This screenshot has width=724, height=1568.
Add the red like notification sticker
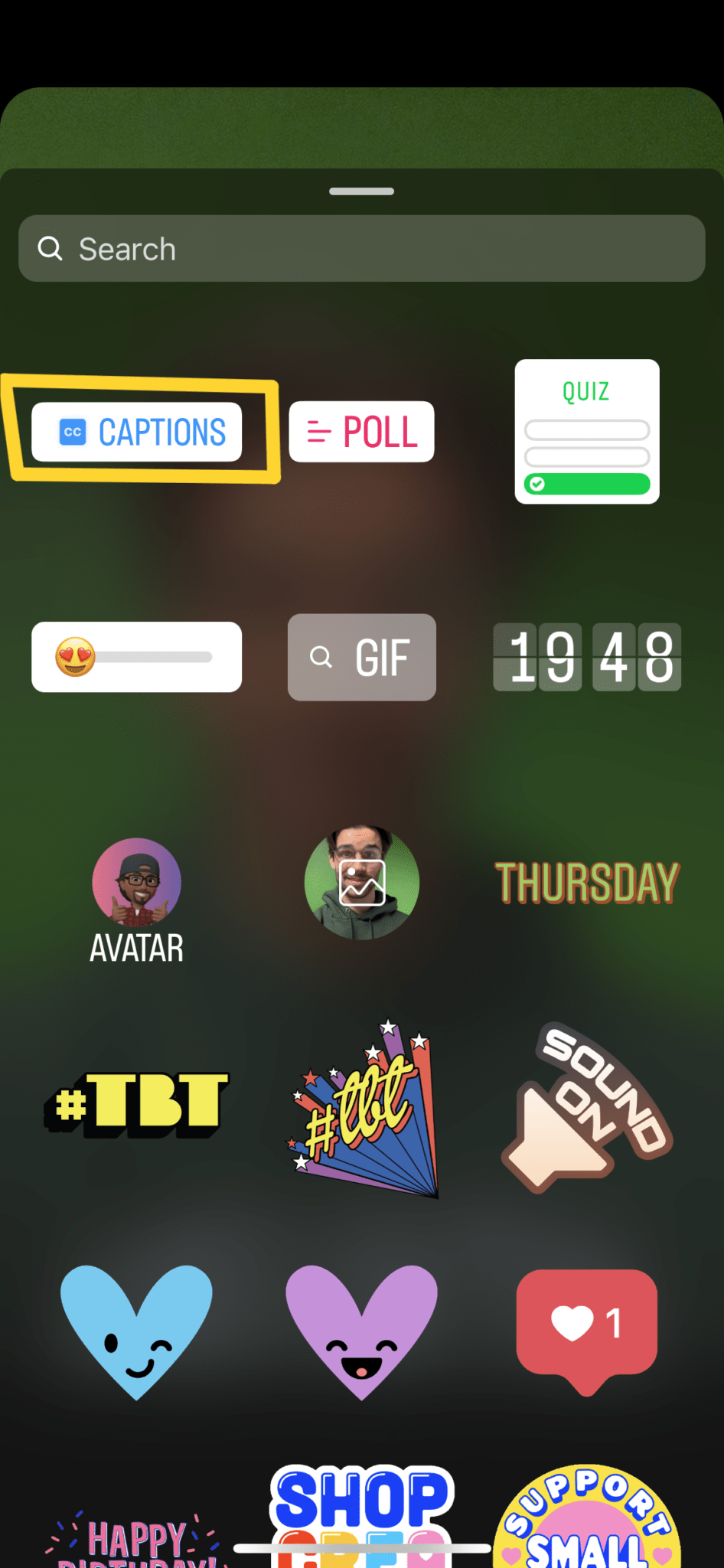[x=587, y=1331]
